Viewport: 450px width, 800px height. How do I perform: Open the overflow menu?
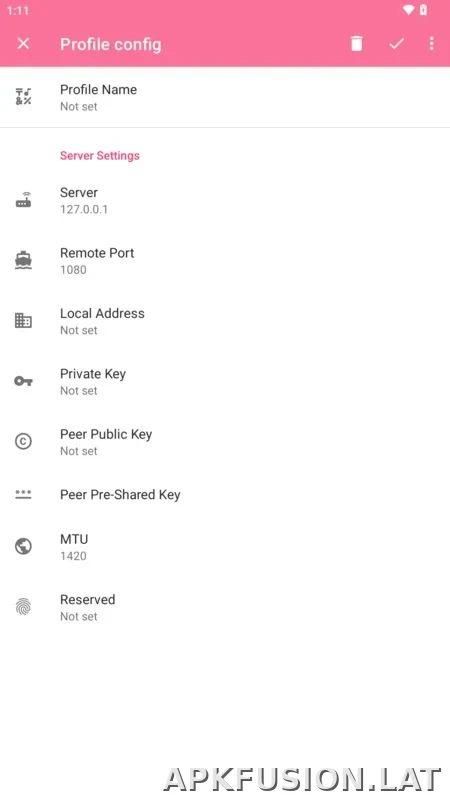[x=432, y=44]
